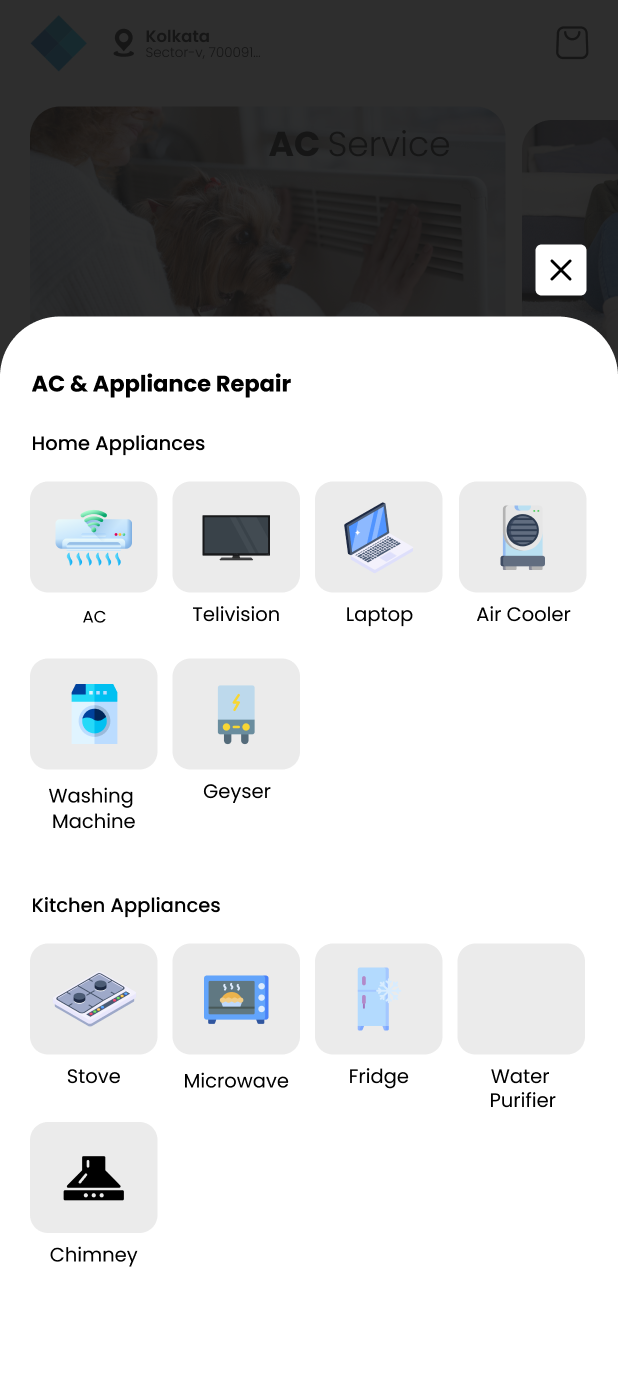The width and height of the screenshot is (618, 1376).
Task: Choose Stove from Kitchen Appliances
Action: [x=94, y=999]
